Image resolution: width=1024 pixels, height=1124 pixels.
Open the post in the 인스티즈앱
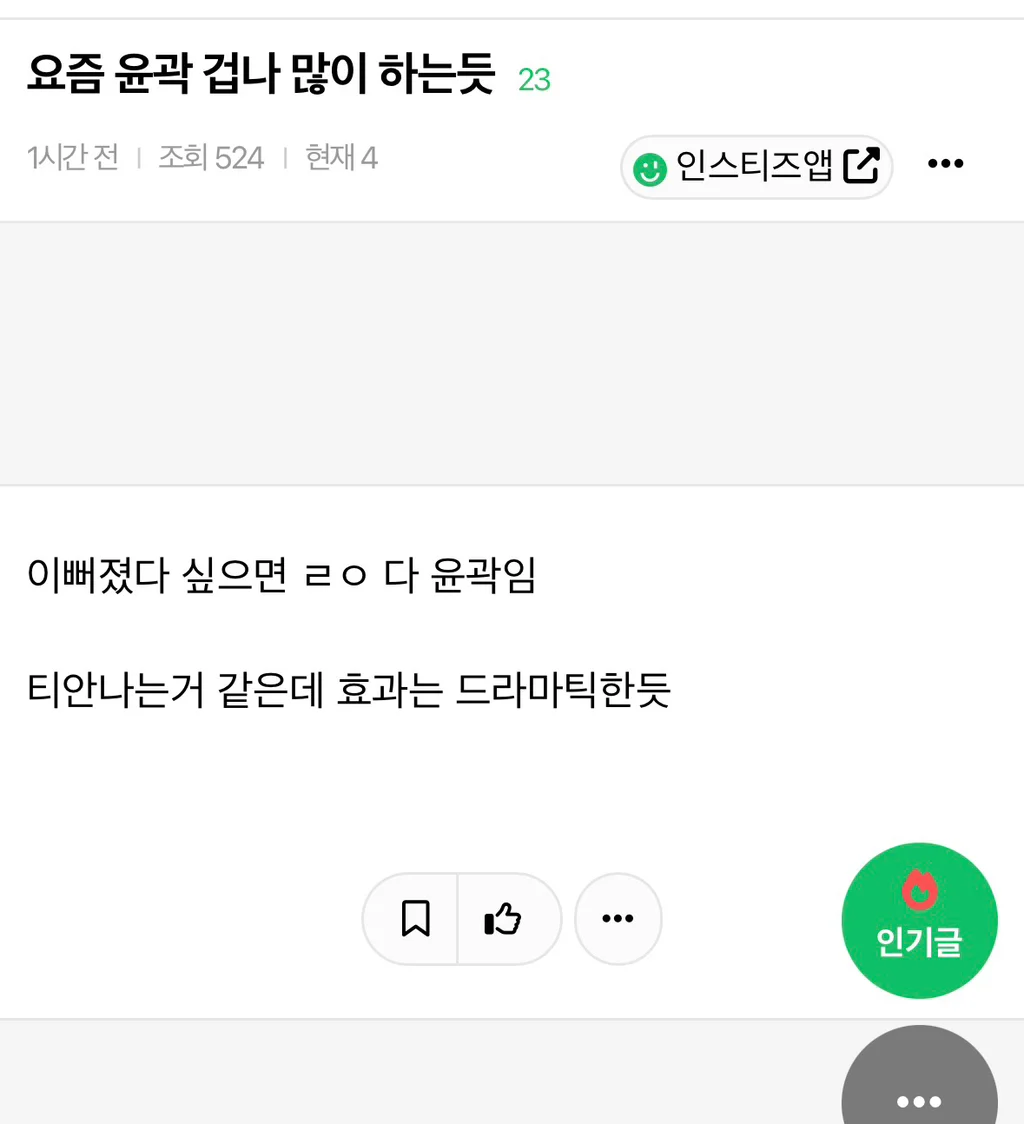point(757,167)
